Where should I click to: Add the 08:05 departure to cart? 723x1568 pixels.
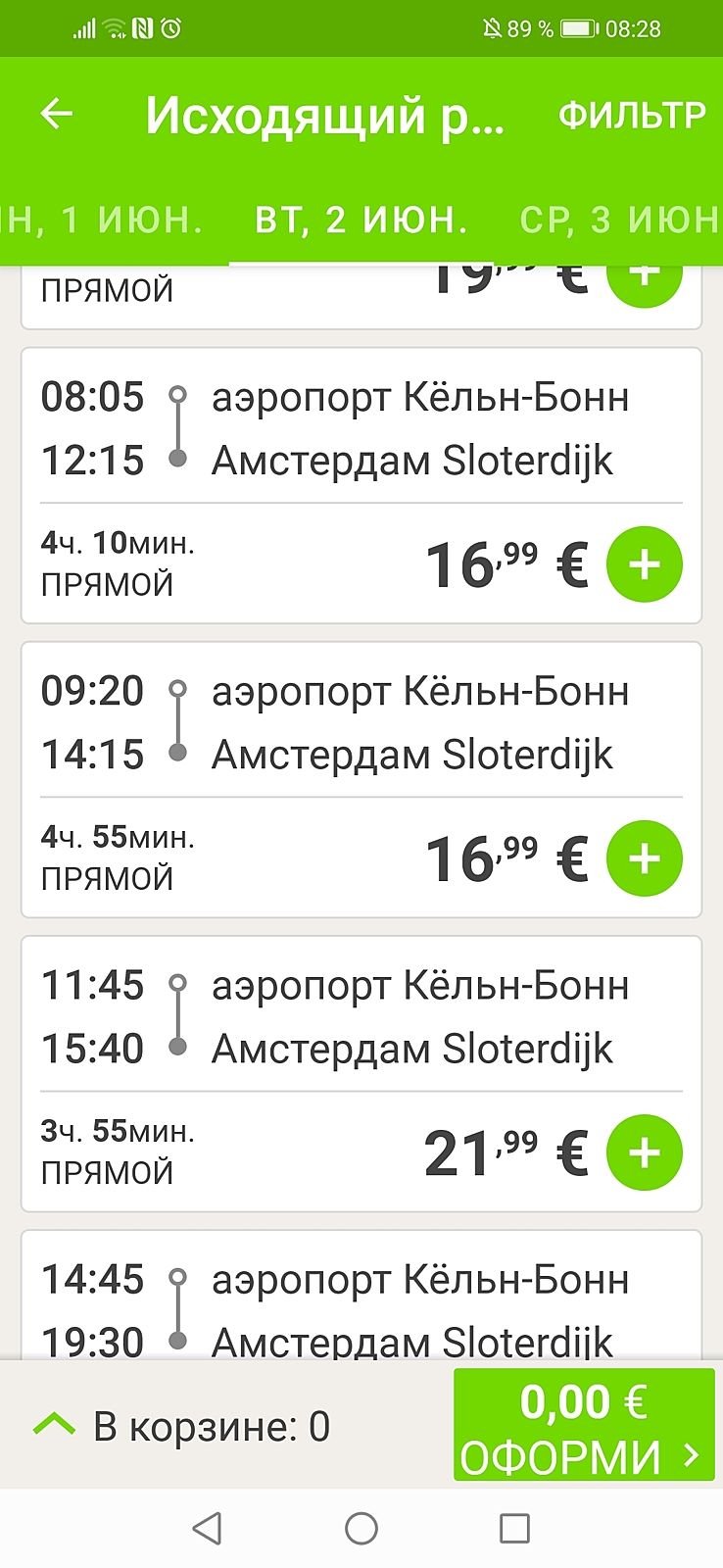pyautogui.click(x=644, y=564)
